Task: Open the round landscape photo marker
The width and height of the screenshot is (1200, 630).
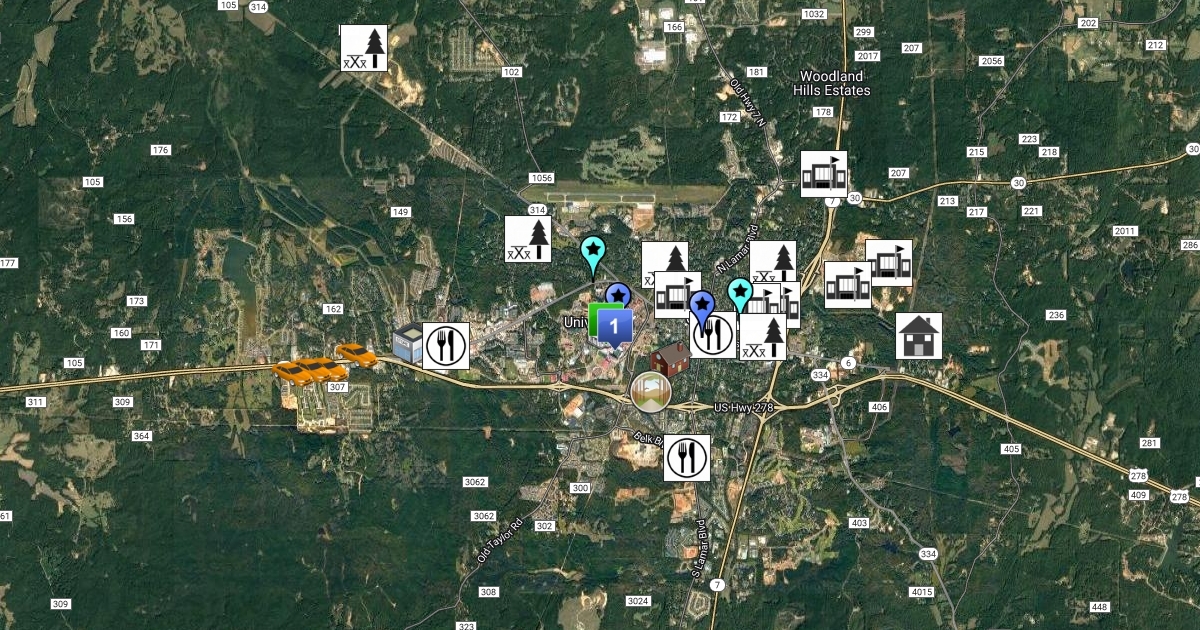Action: pyautogui.click(x=650, y=391)
